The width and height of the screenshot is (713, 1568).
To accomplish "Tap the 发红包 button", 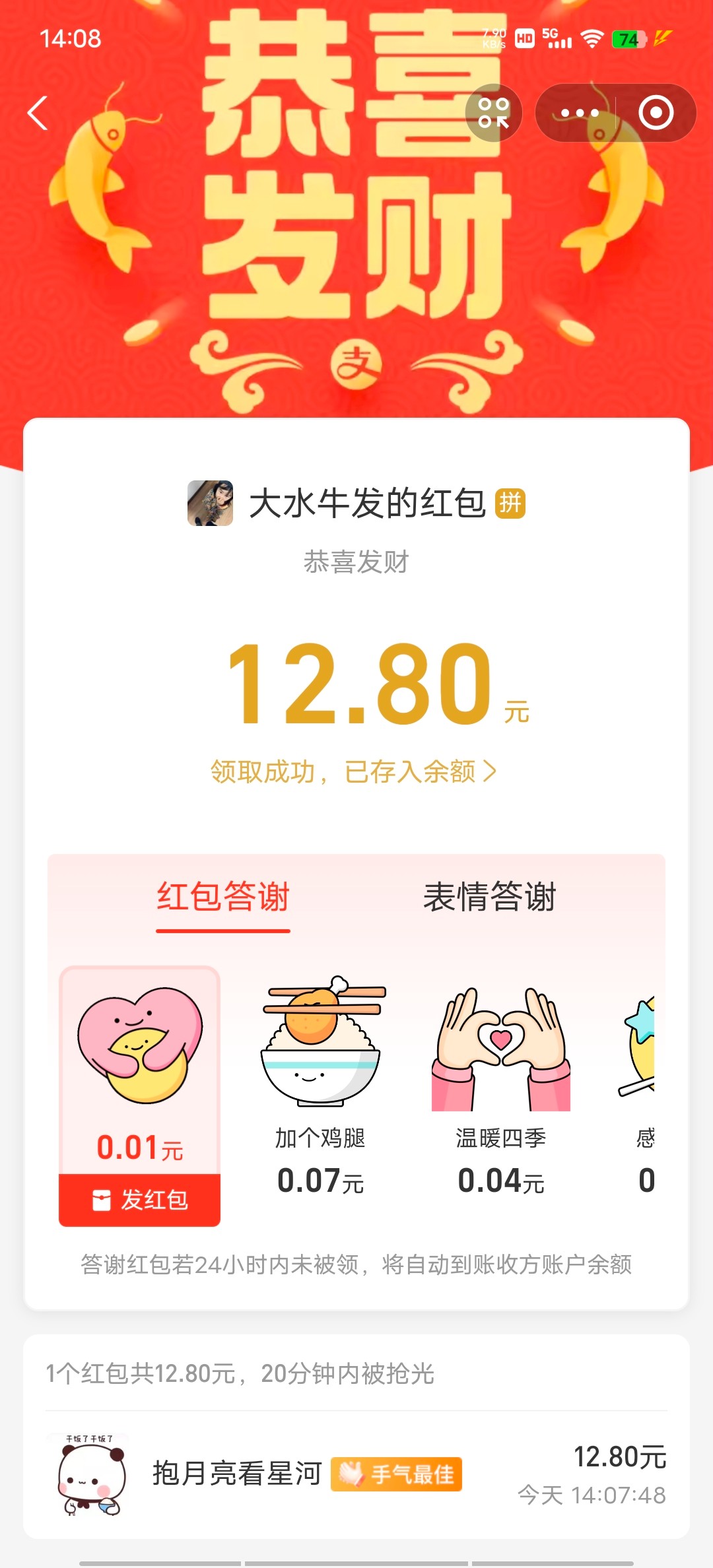I will (140, 1200).
